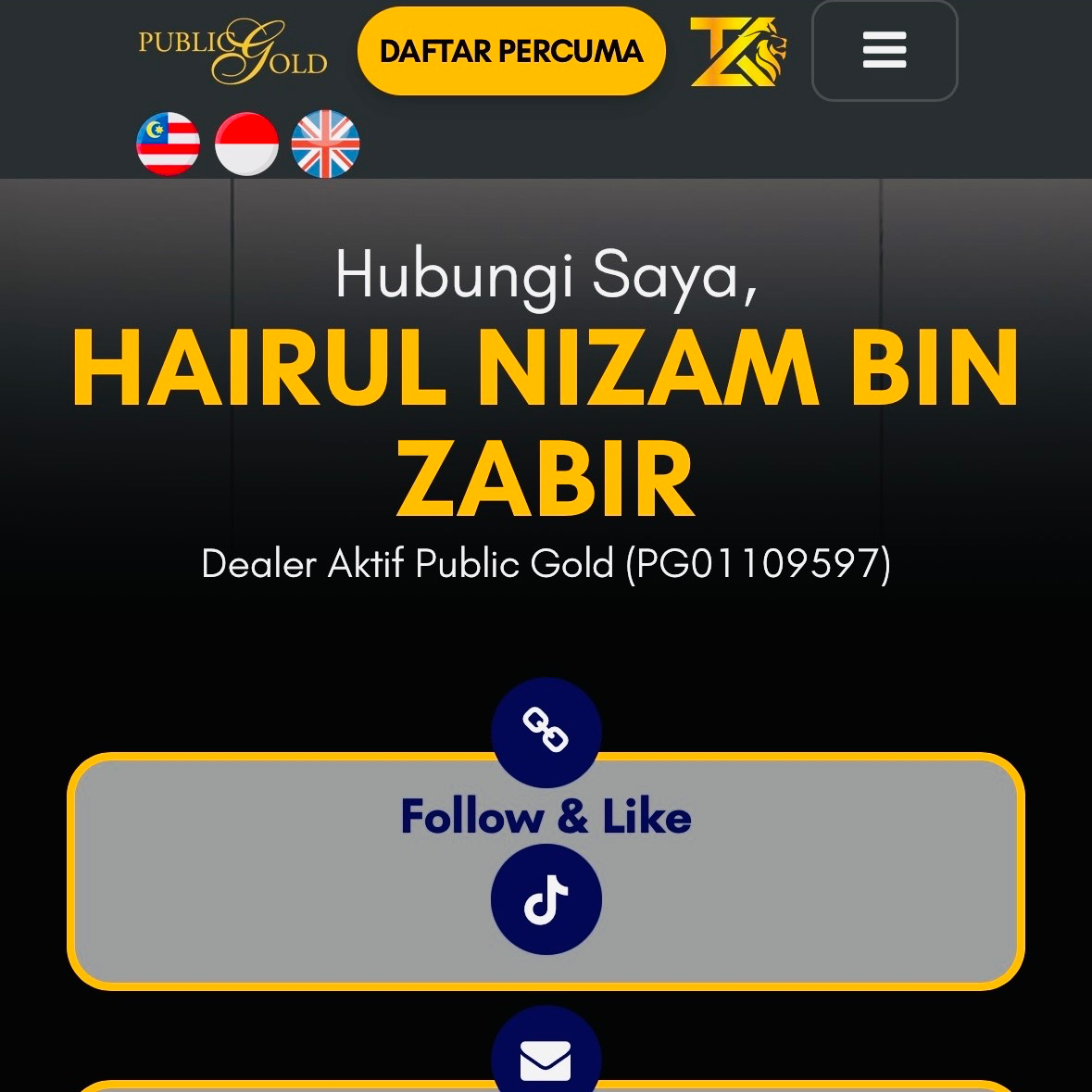
Task: Open the TikTok profile icon
Action: (x=546, y=899)
